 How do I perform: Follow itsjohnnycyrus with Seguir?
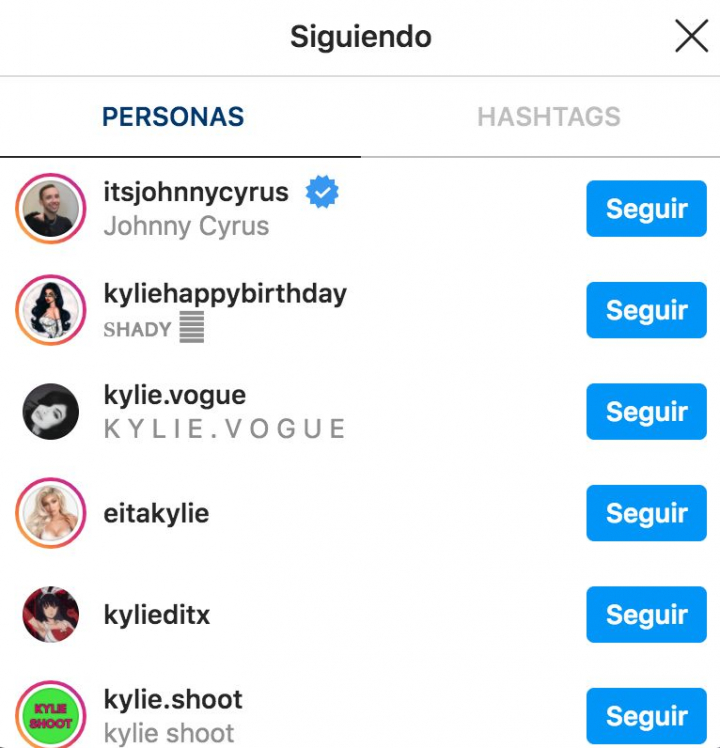click(646, 209)
